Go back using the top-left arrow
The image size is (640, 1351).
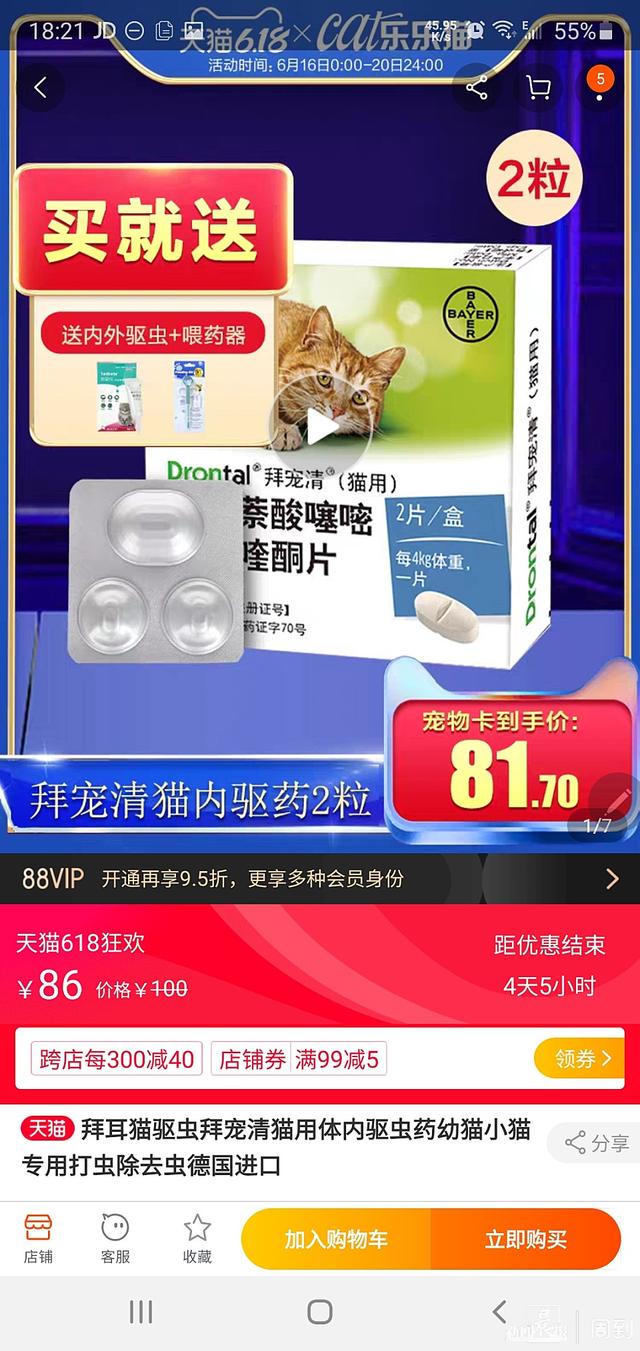[40, 88]
